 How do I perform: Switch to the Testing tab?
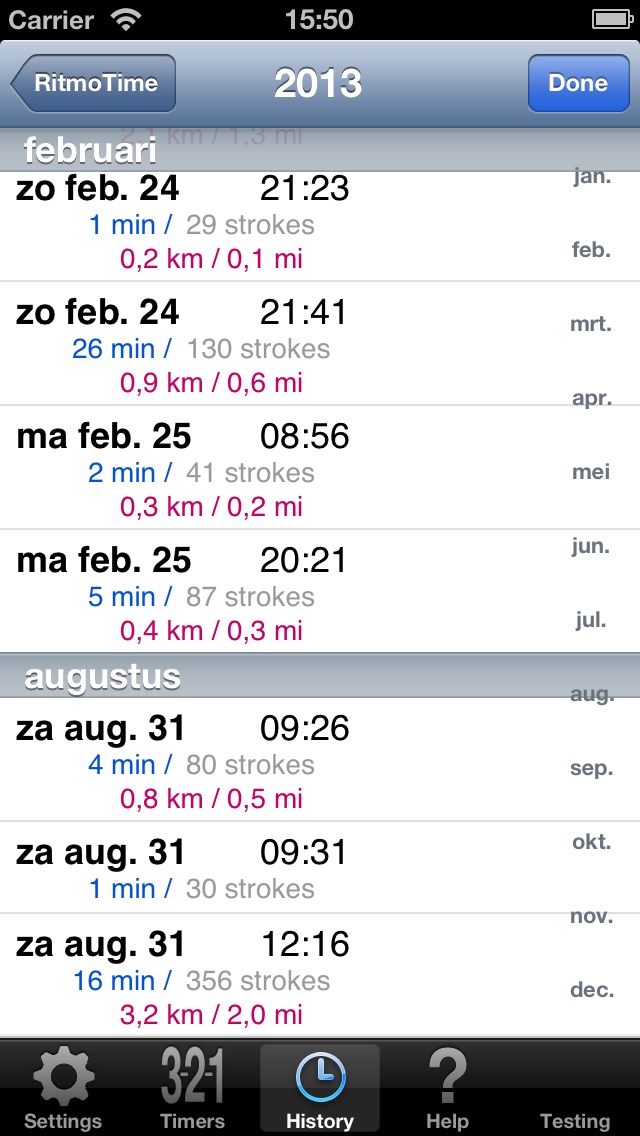[x=575, y=1088]
